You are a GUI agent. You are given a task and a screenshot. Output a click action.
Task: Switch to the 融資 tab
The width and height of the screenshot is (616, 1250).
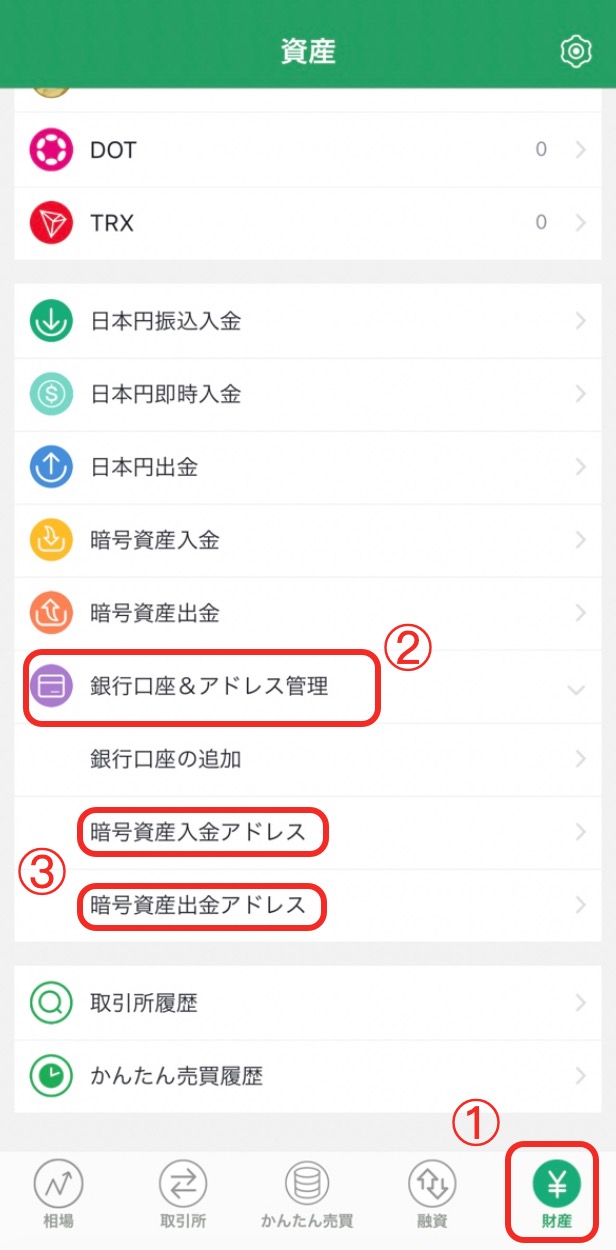432,1195
